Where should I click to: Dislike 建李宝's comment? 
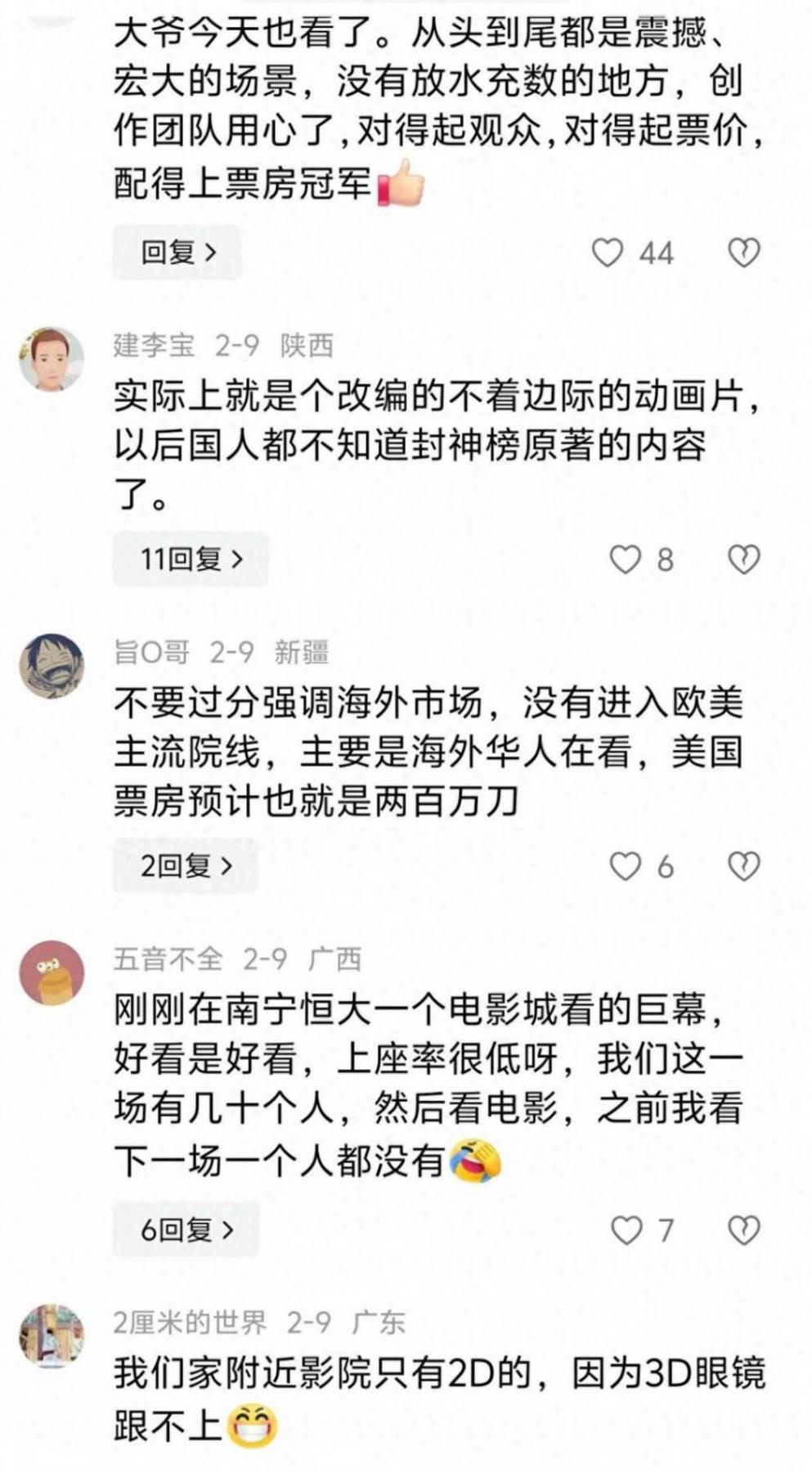click(743, 559)
